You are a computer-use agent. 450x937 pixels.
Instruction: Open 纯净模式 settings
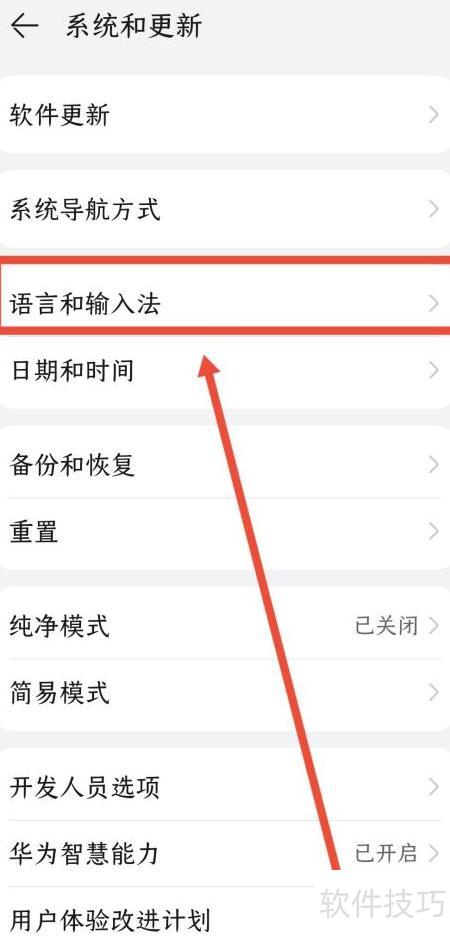point(225,626)
